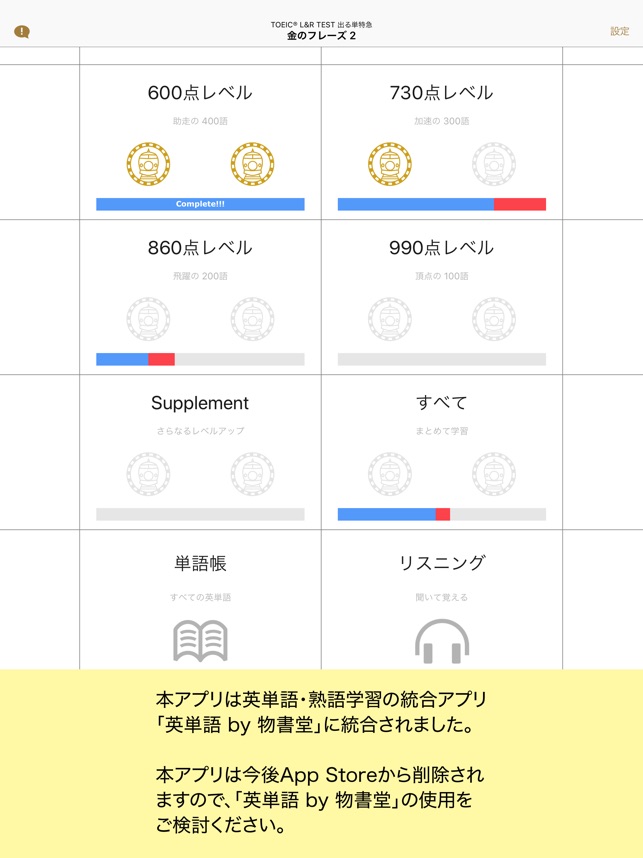This screenshot has height=858, width=643.
Task: Select the 730点レベル card
Action: point(442,142)
